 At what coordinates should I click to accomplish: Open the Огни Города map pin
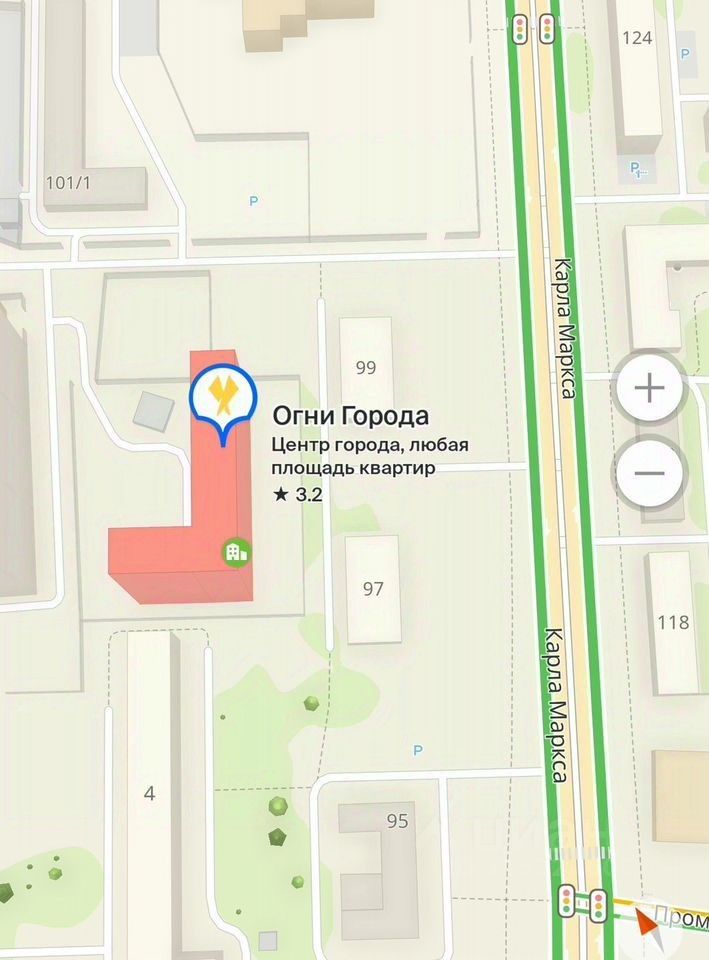click(x=223, y=397)
